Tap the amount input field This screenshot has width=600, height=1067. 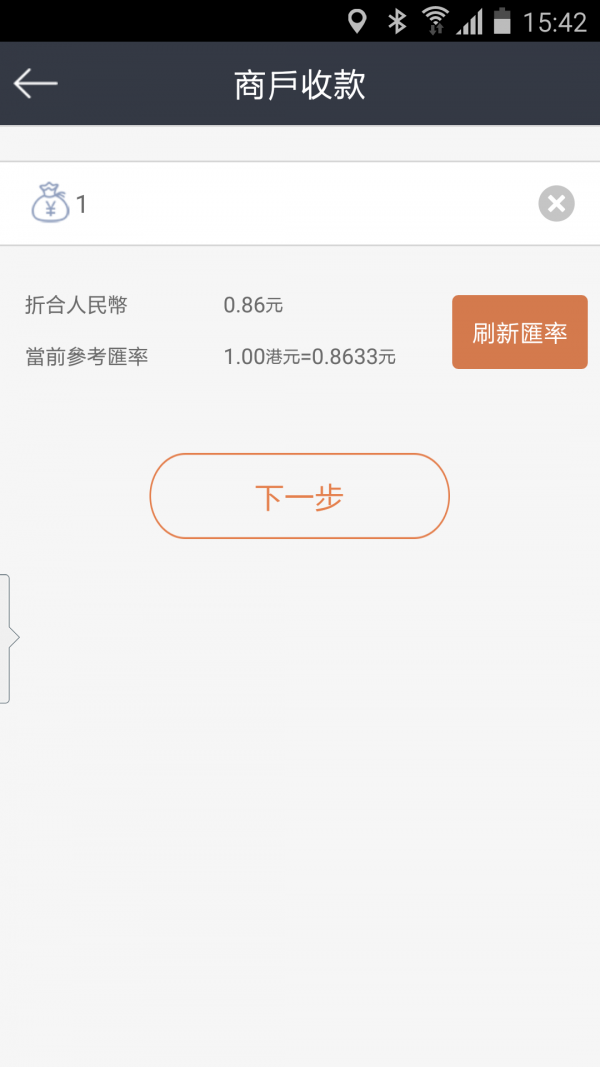(x=300, y=204)
